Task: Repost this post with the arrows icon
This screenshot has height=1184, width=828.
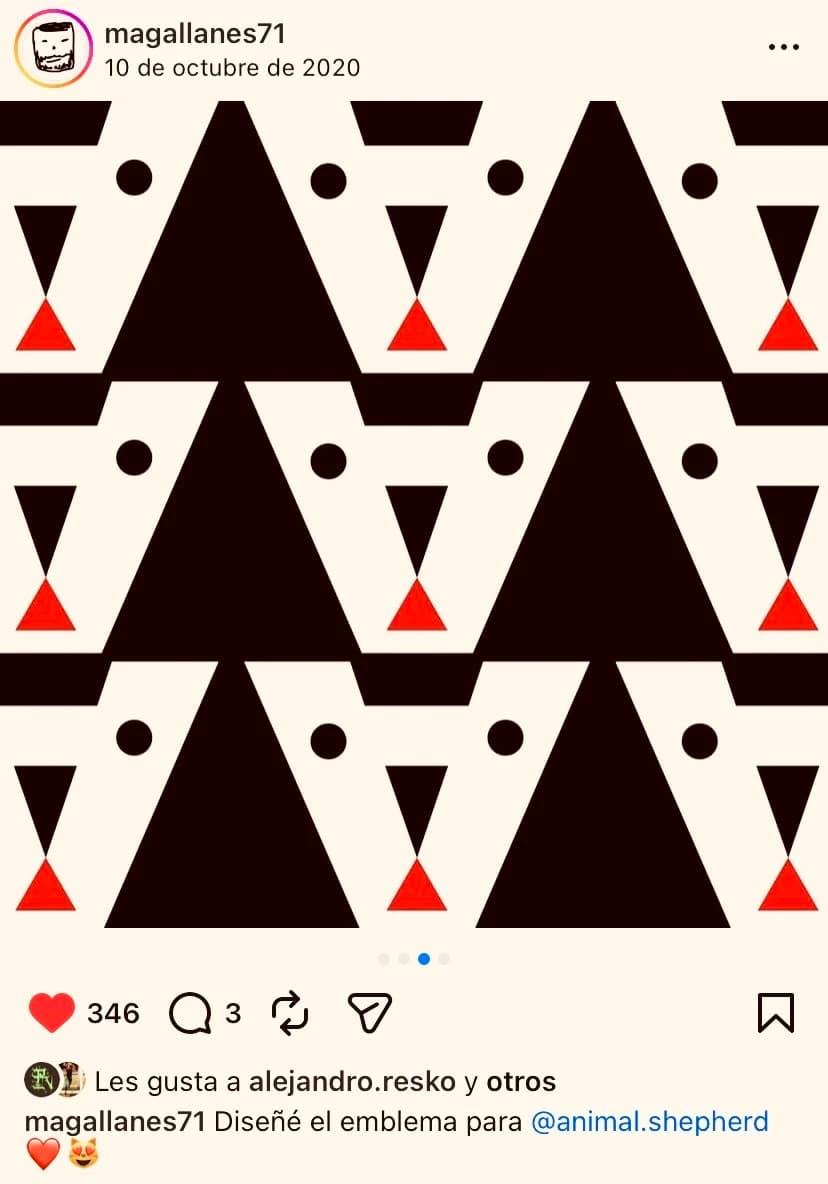Action: 290,1013
